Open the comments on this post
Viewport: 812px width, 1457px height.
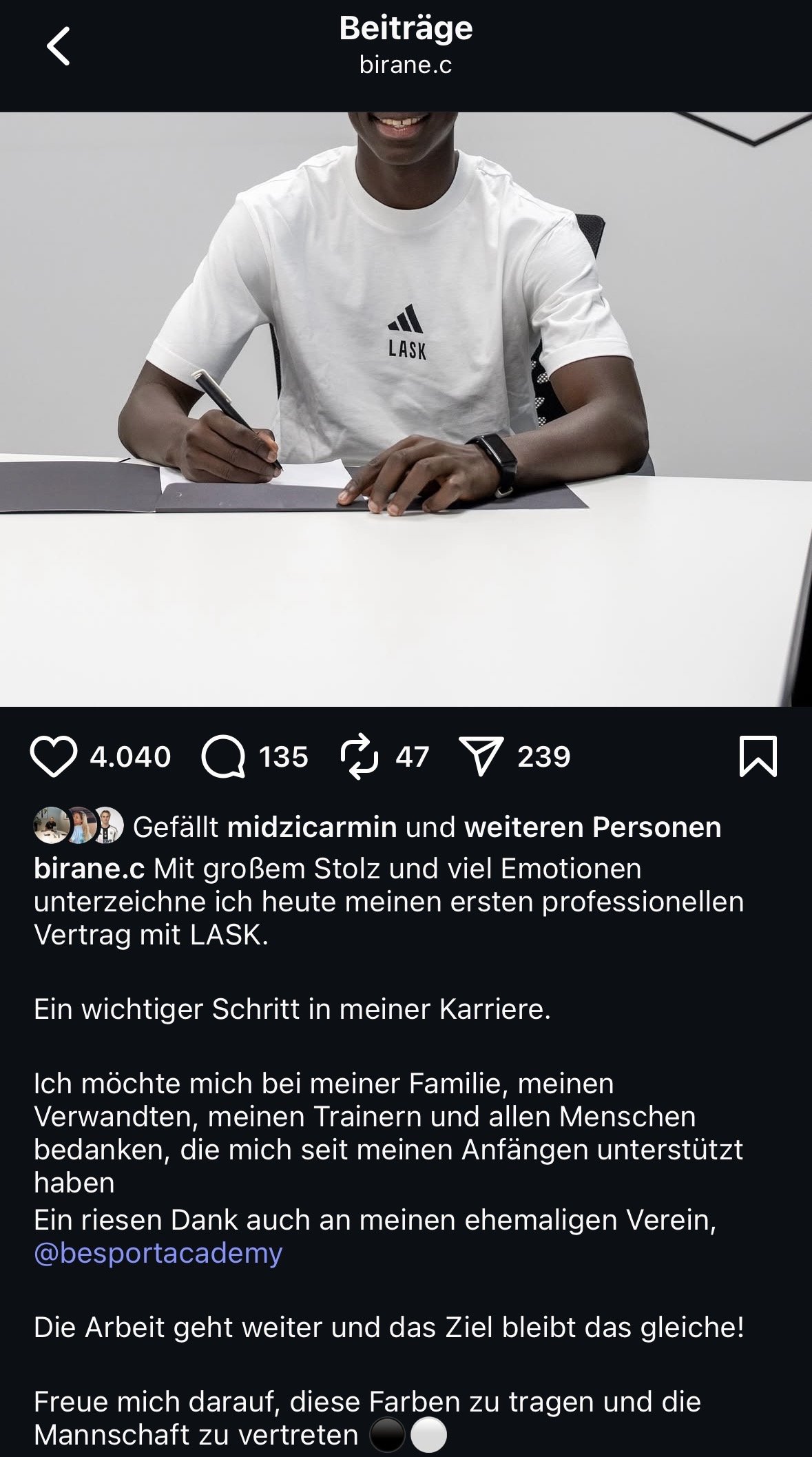pos(223,756)
